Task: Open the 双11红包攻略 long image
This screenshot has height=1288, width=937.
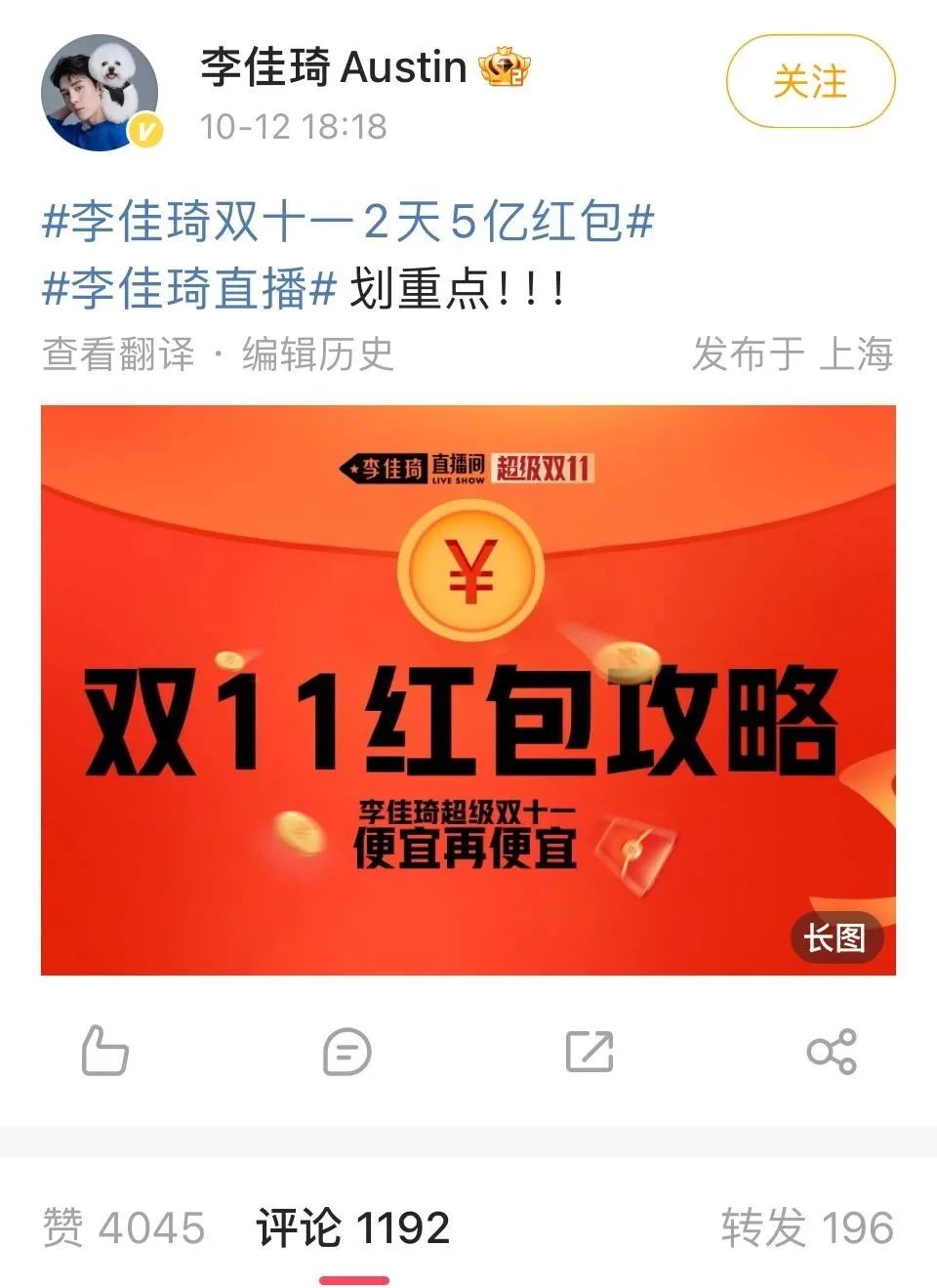Action: coord(468,690)
